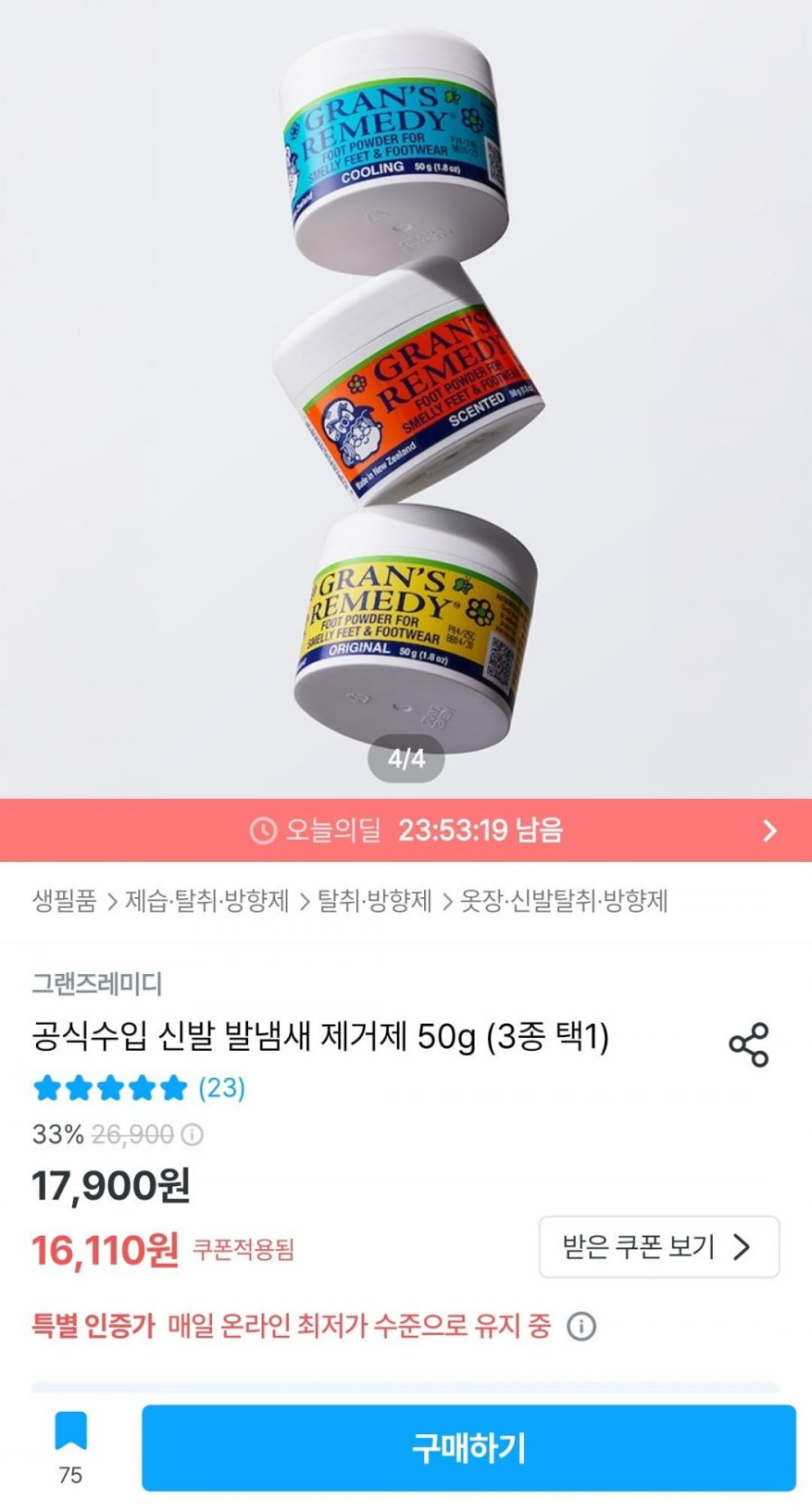
Task: Show info about the 26,900 original price
Action: [x=194, y=1134]
